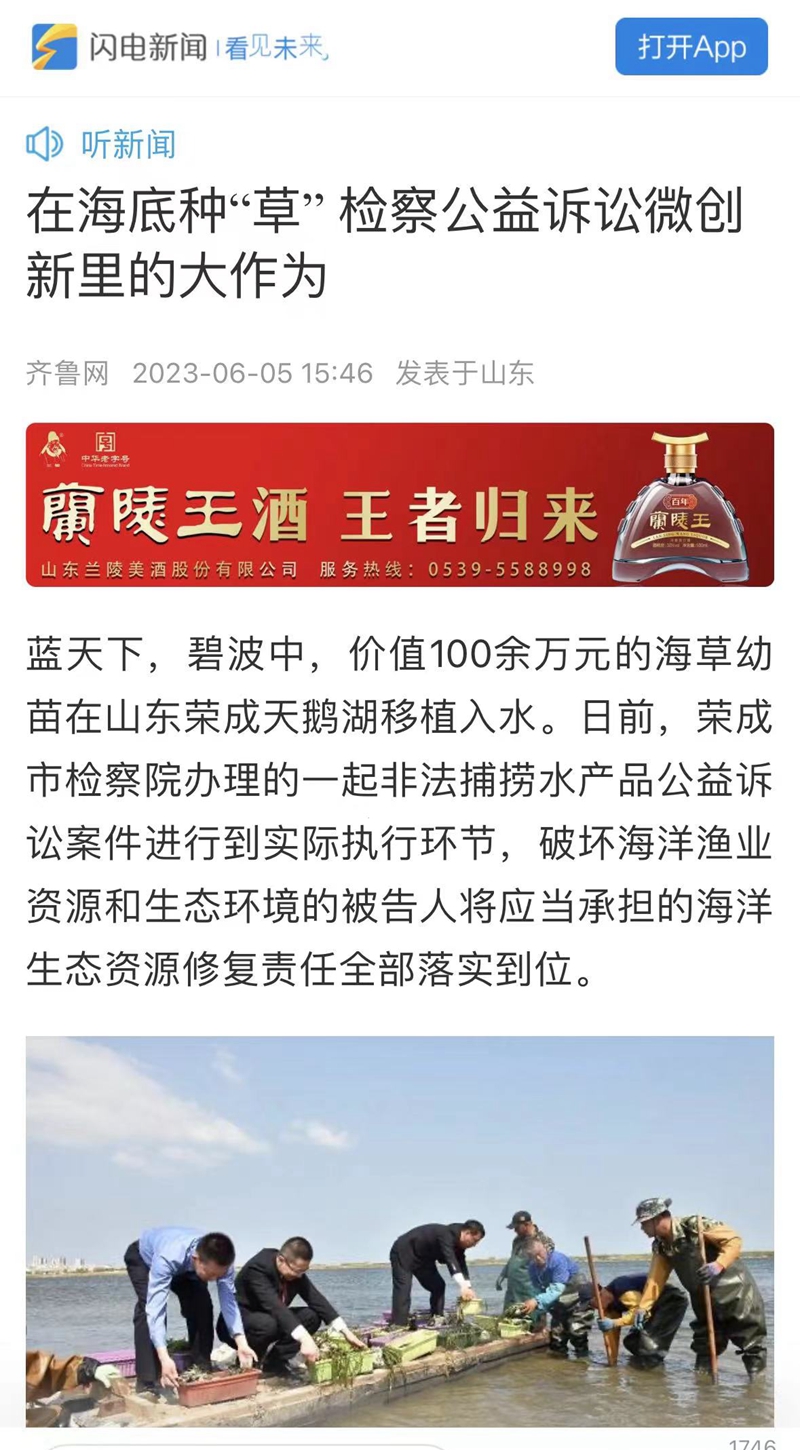Tap the 打开App button

691,47
